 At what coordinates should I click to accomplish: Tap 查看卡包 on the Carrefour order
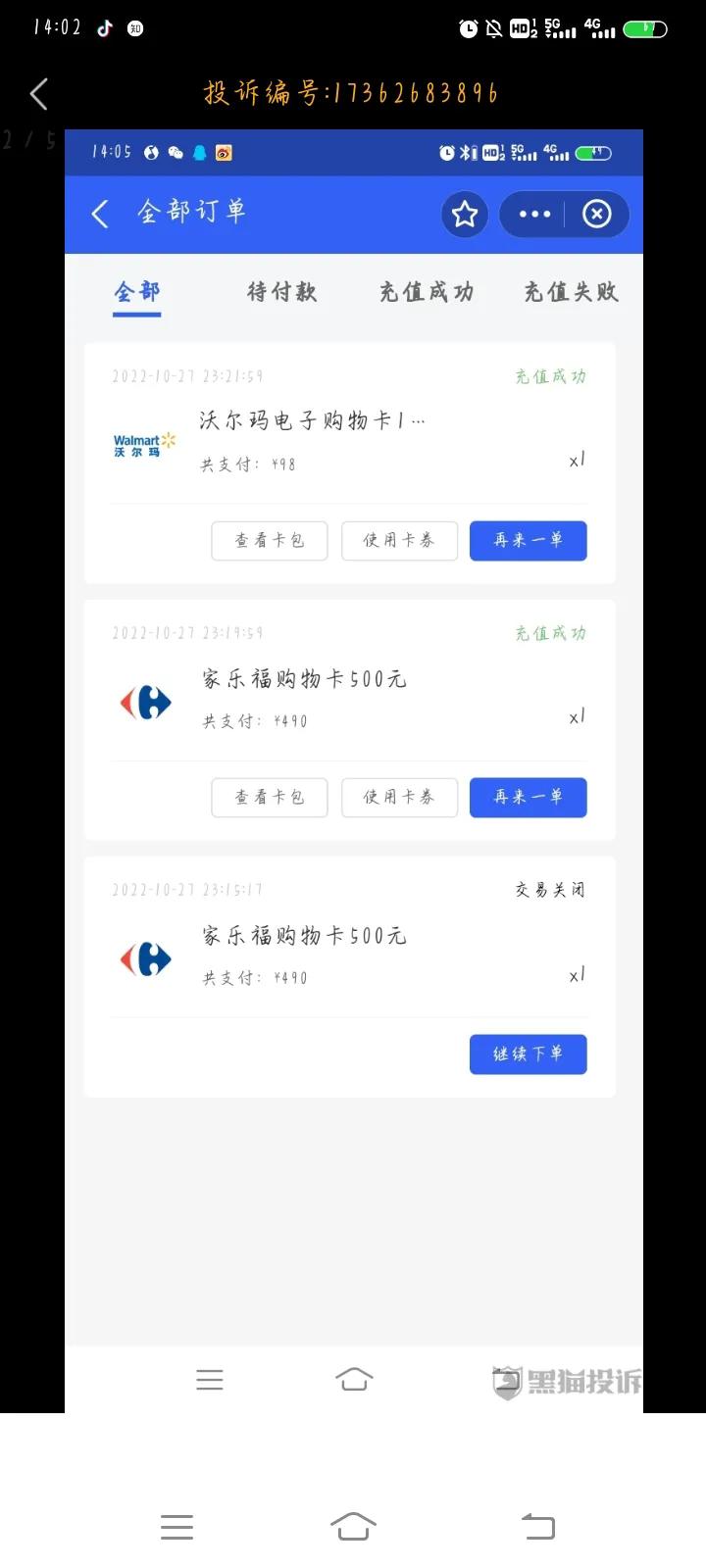click(269, 798)
